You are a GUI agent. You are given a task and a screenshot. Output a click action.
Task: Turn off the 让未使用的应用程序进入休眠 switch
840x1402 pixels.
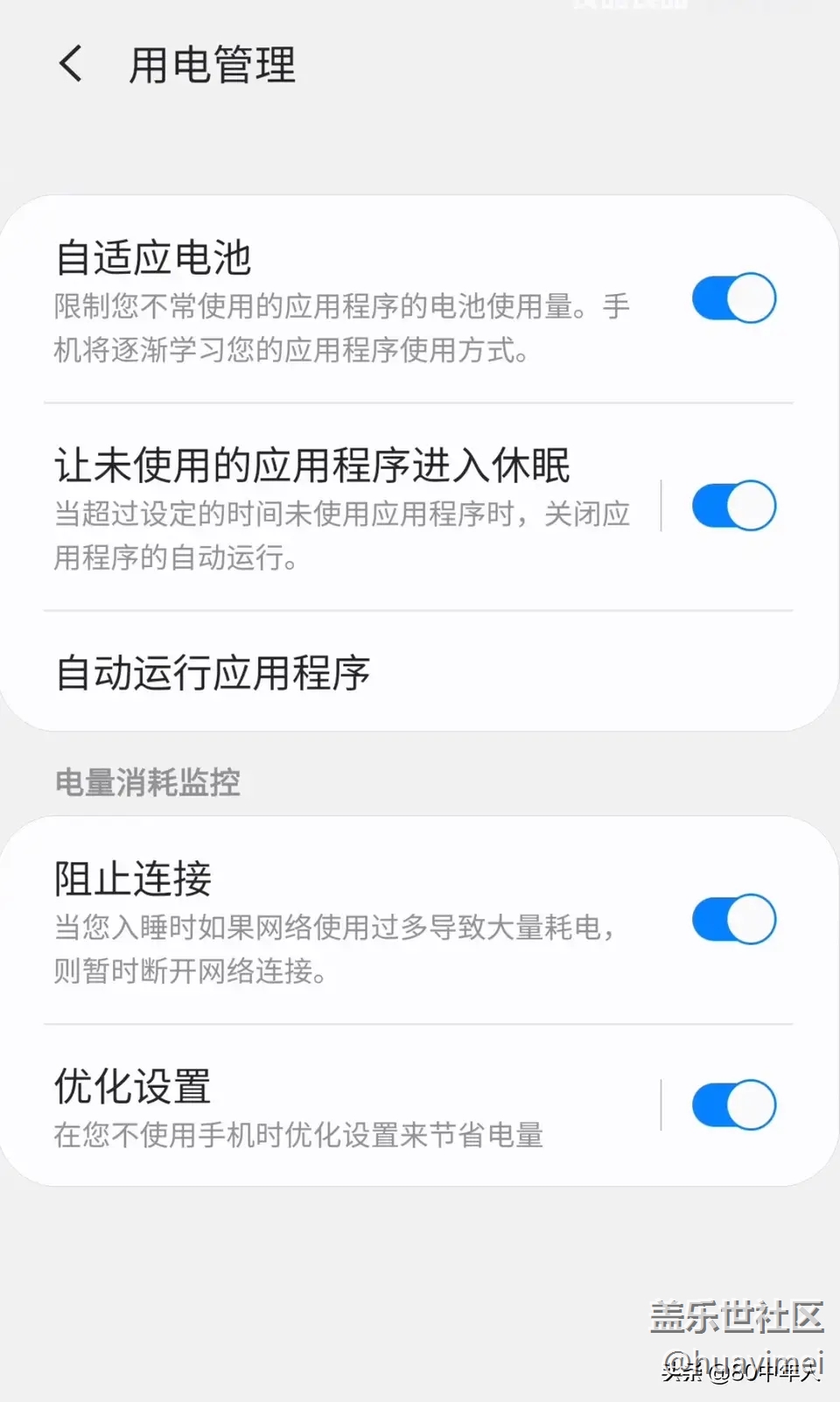click(x=733, y=506)
